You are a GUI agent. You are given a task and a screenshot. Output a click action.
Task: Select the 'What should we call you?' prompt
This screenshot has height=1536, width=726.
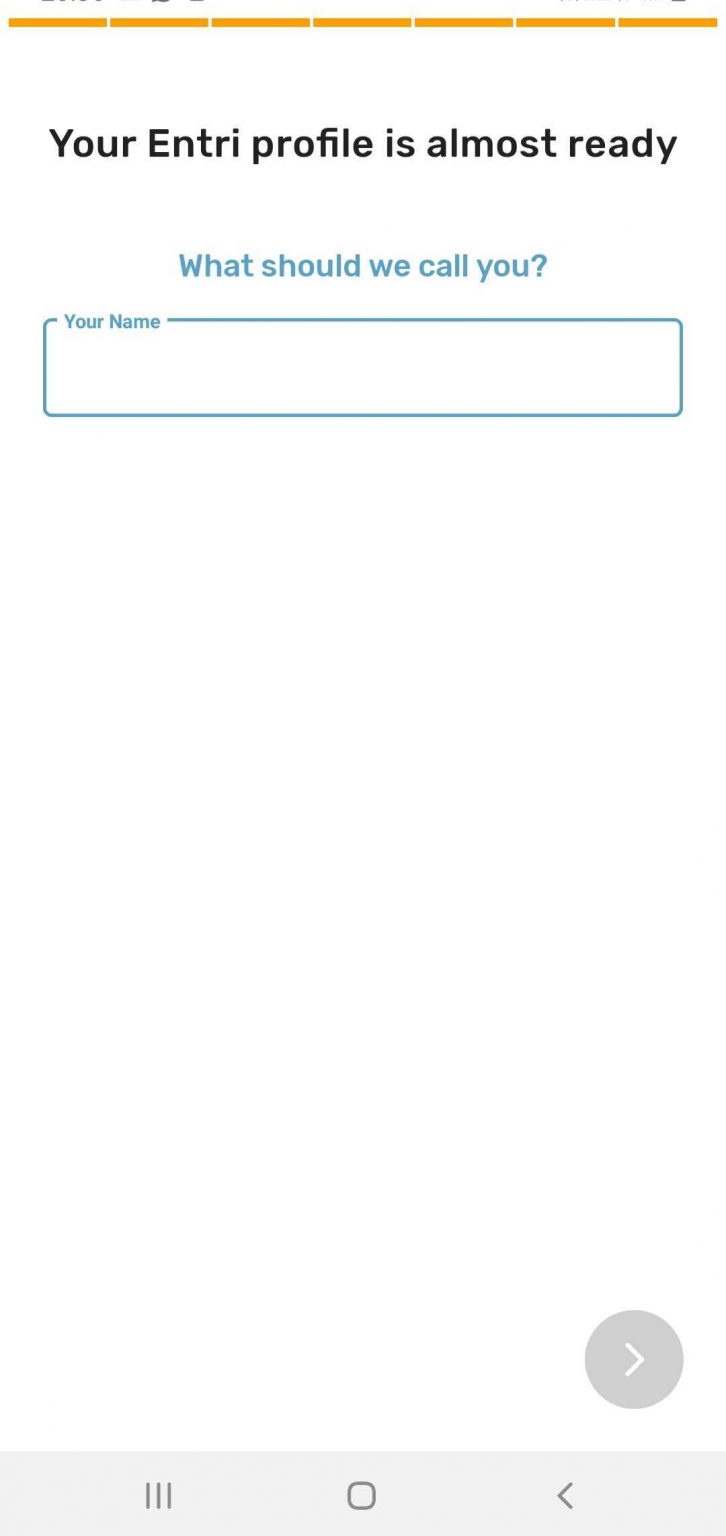tap(362, 265)
